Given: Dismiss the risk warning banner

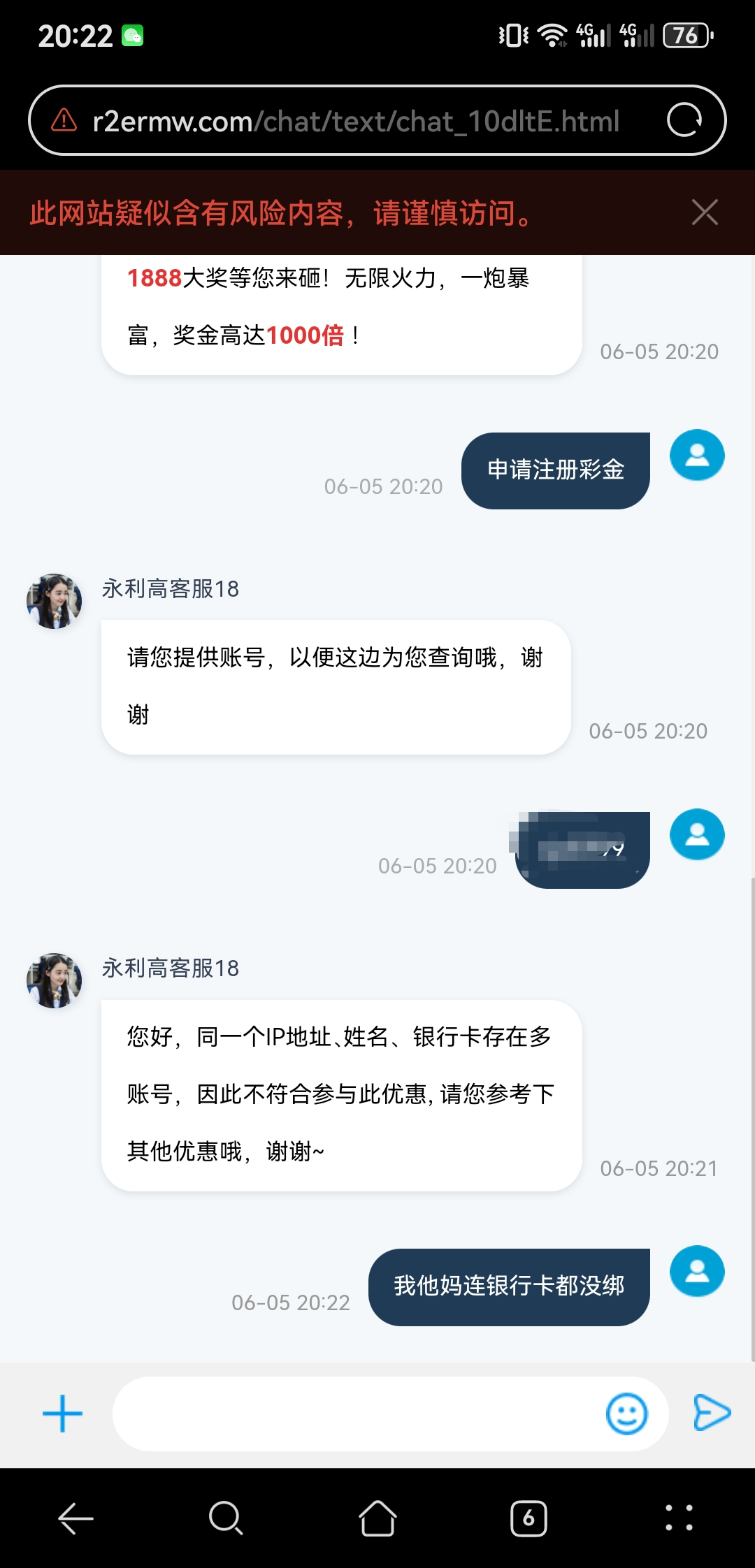Looking at the screenshot, I should (704, 212).
